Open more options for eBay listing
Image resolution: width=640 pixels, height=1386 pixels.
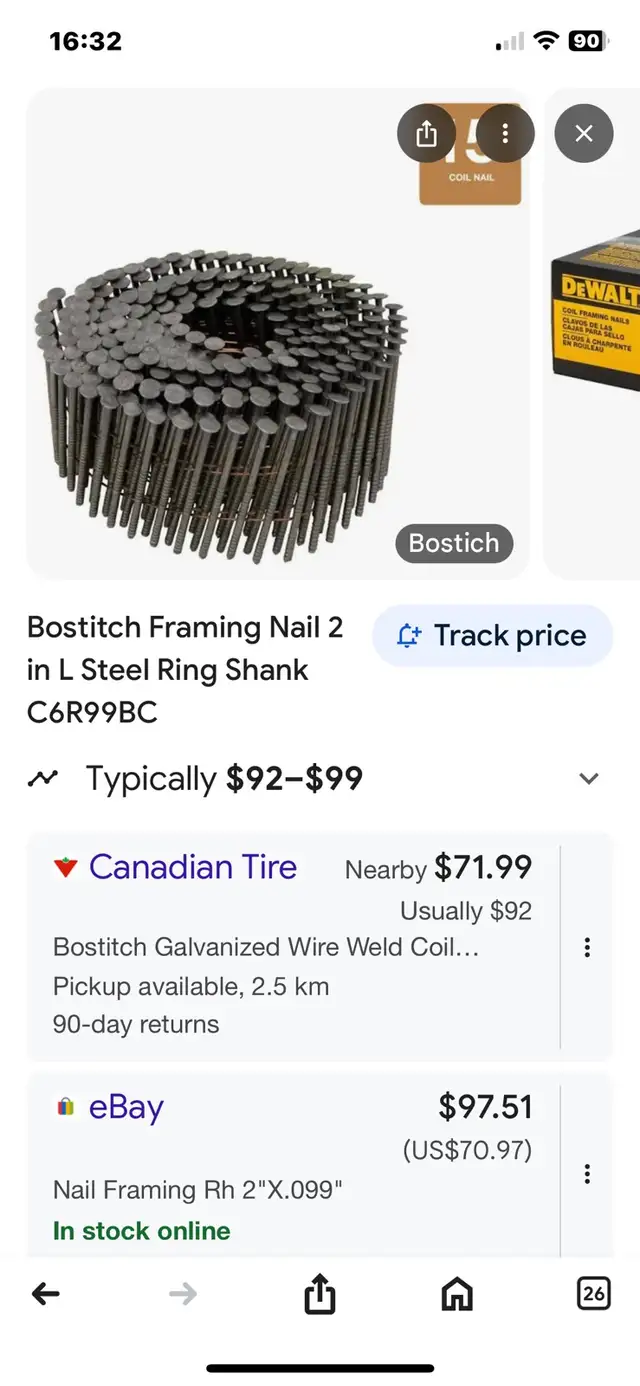pyautogui.click(x=587, y=1174)
